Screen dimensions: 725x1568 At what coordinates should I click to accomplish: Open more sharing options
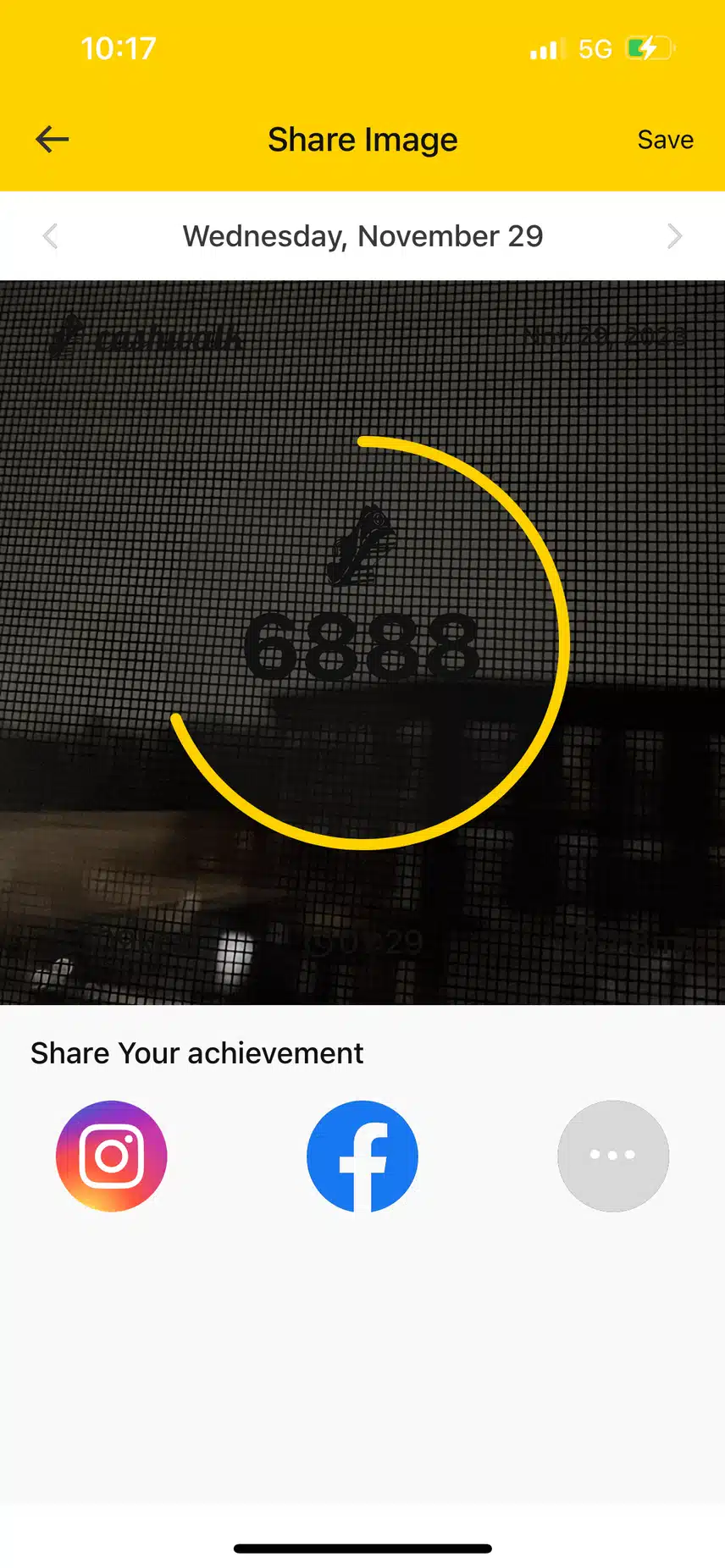pyautogui.click(x=612, y=1156)
